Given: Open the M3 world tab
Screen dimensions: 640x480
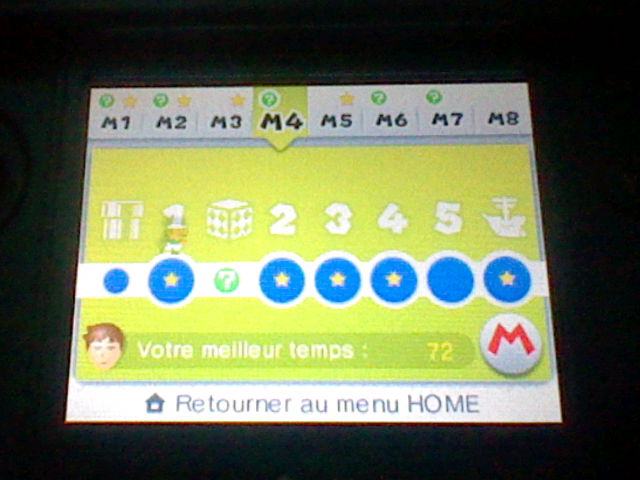Looking at the screenshot, I should coord(226,119).
